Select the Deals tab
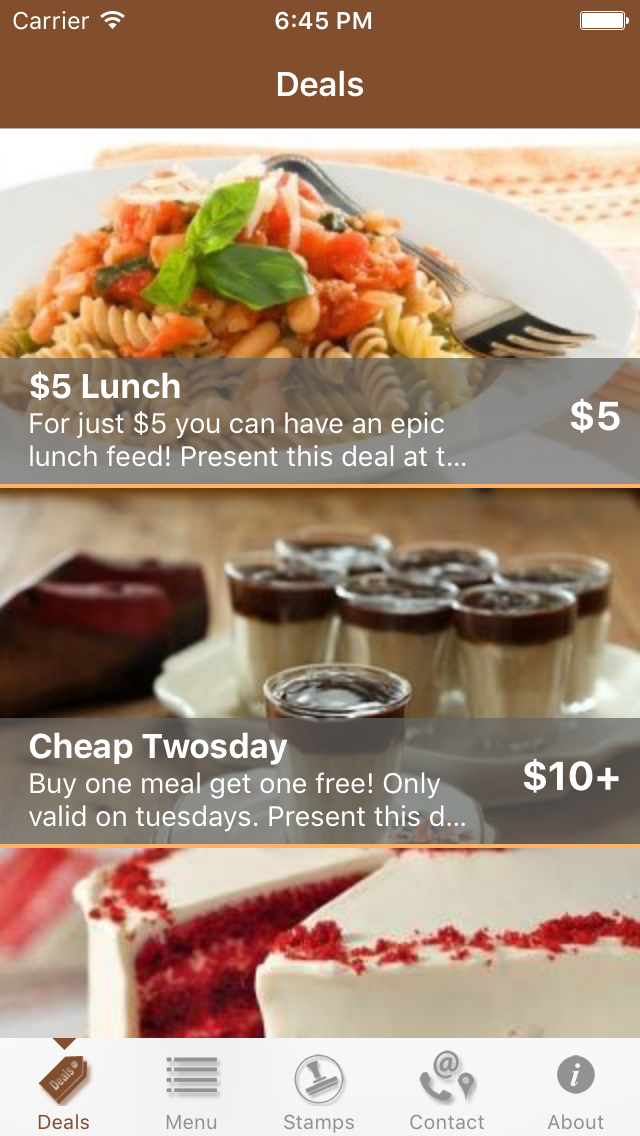The image size is (640, 1136). click(x=64, y=1090)
